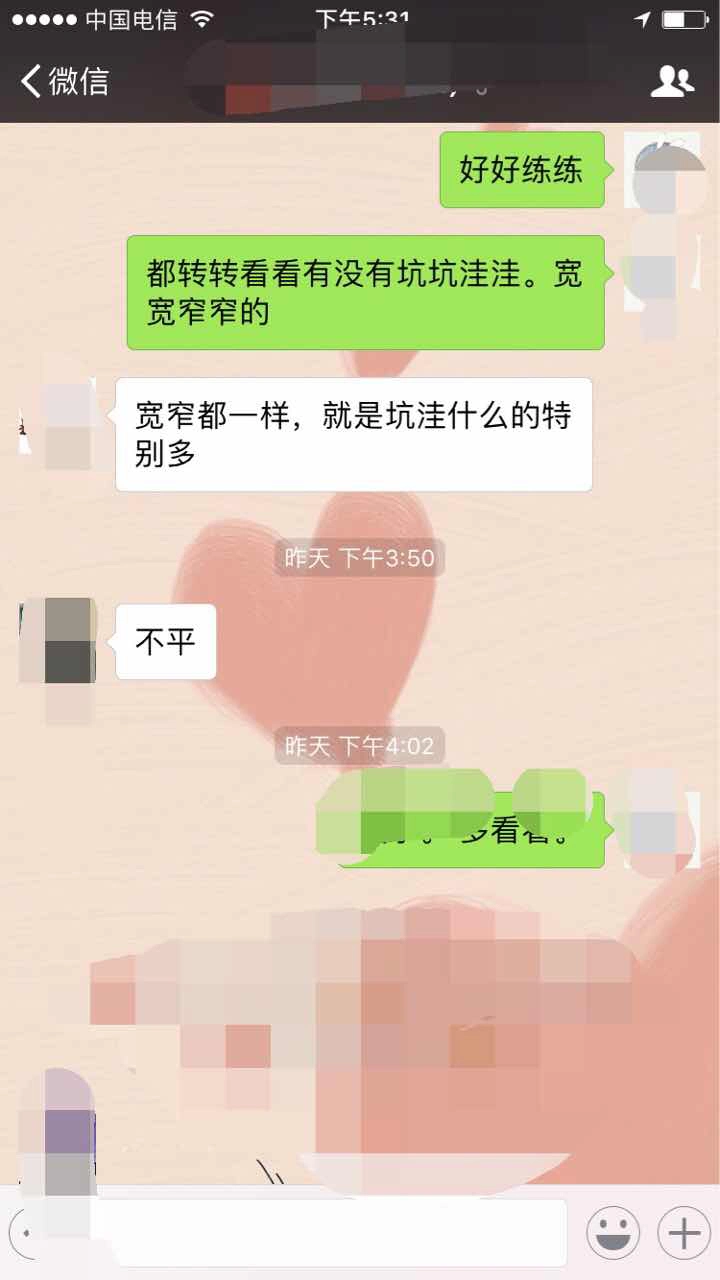Open the emoji sticker panel
The width and height of the screenshot is (720, 1280).
(612, 1233)
